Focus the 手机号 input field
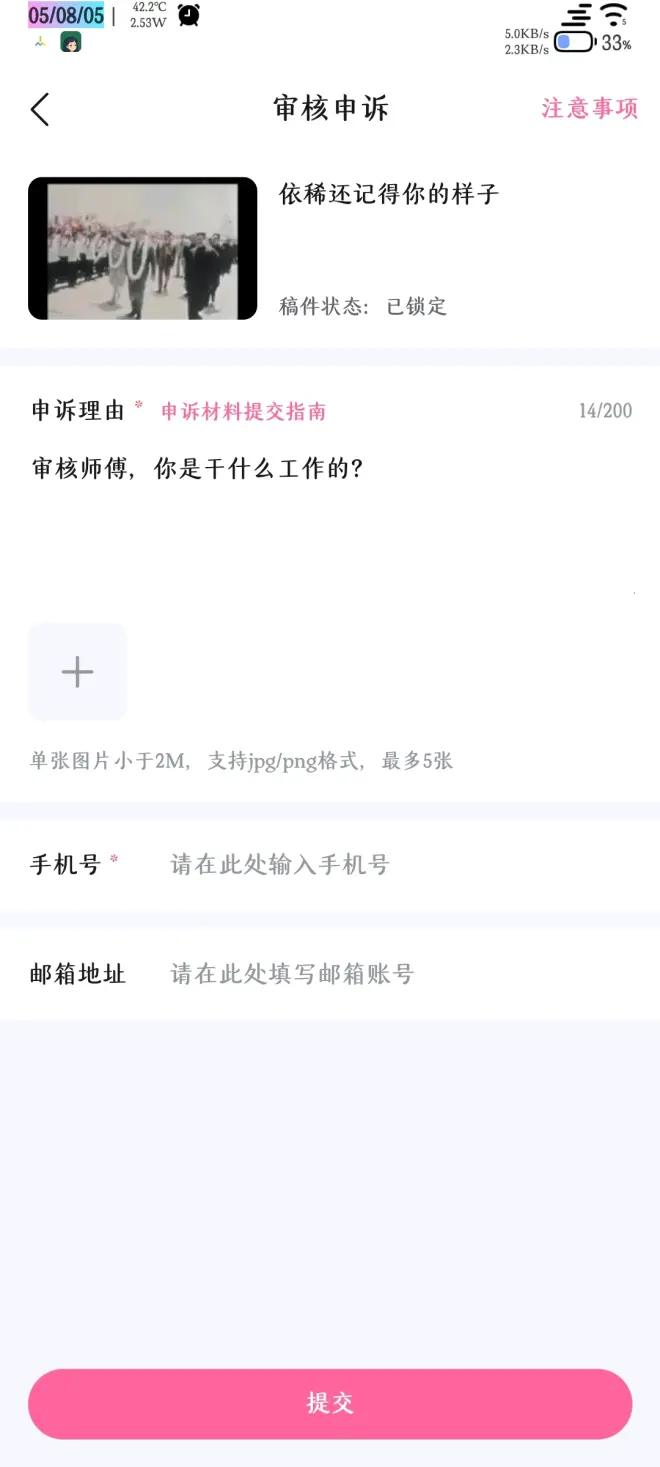This screenshot has width=660, height=1467. 390,864
